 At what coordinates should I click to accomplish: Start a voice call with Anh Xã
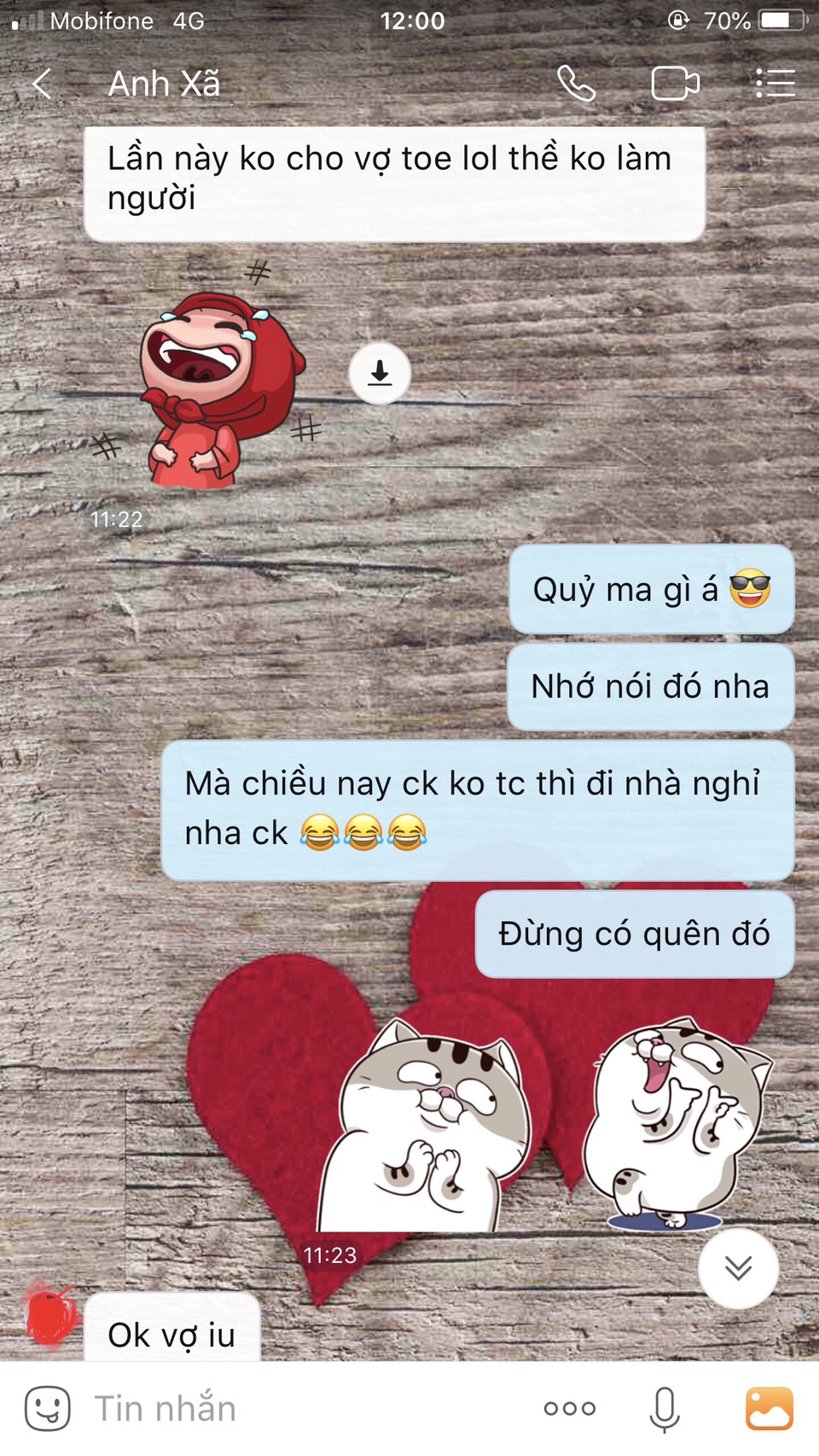pos(576,84)
